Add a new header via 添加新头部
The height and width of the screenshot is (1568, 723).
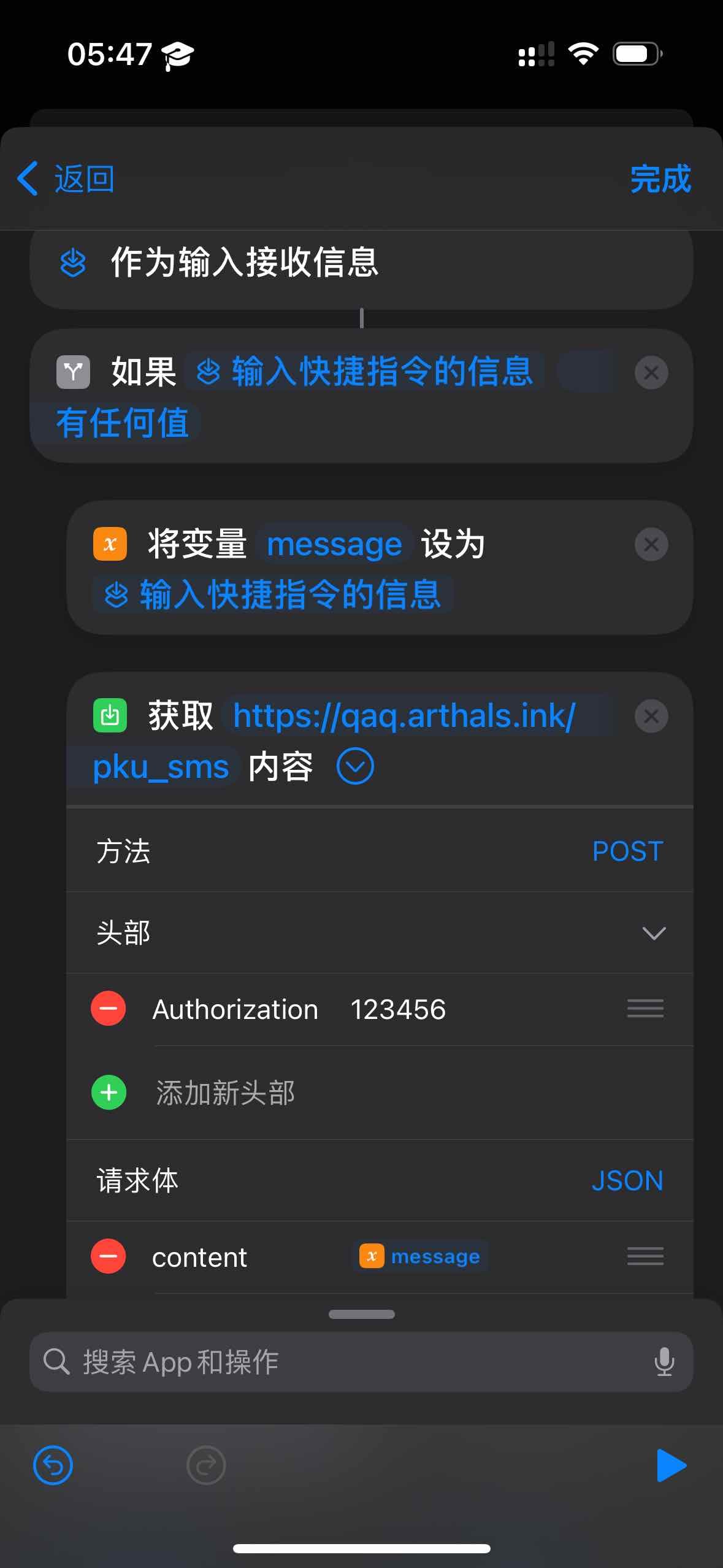(x=224, y=1093)
